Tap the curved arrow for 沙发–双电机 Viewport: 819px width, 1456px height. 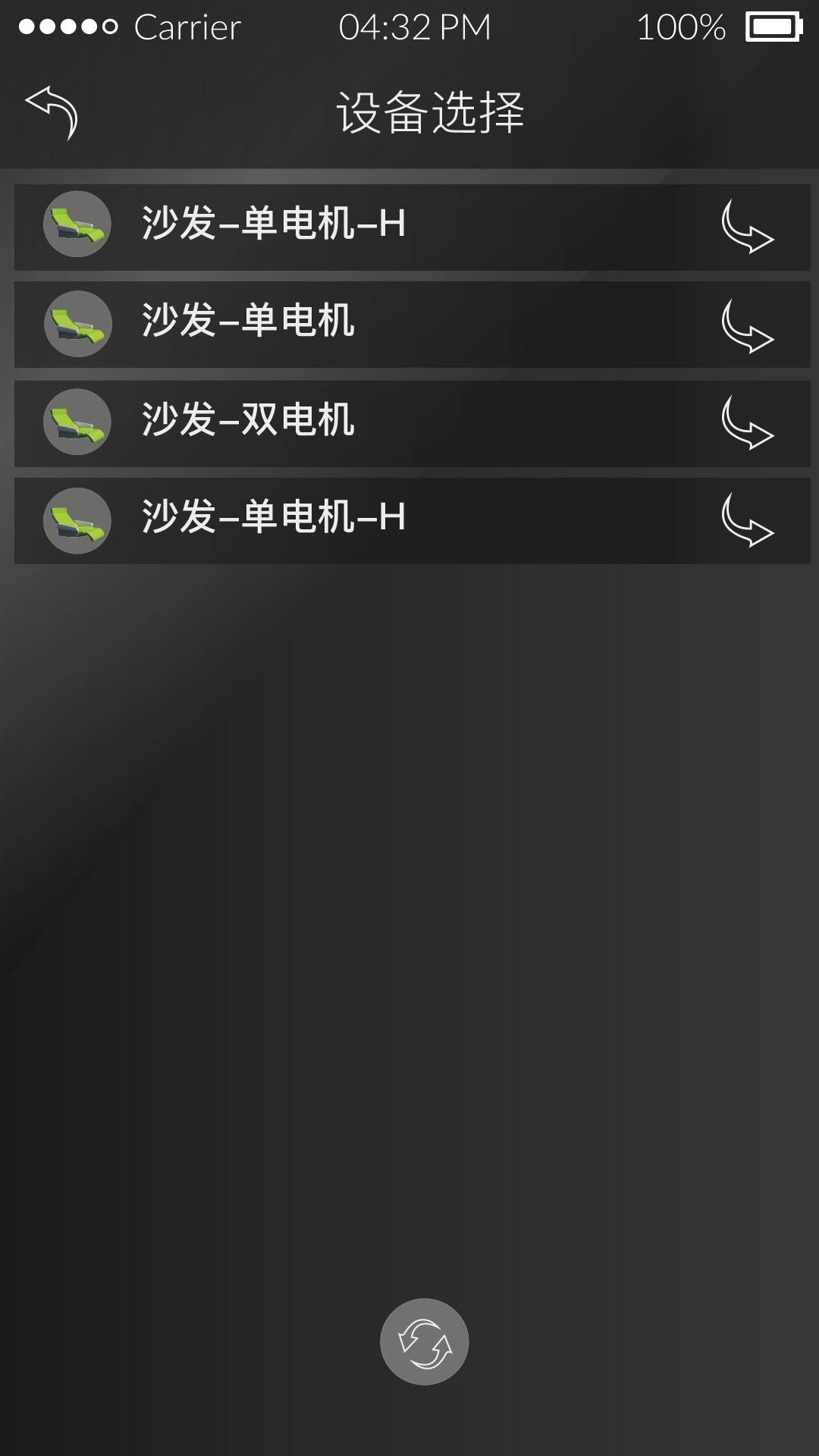(747, 423)
